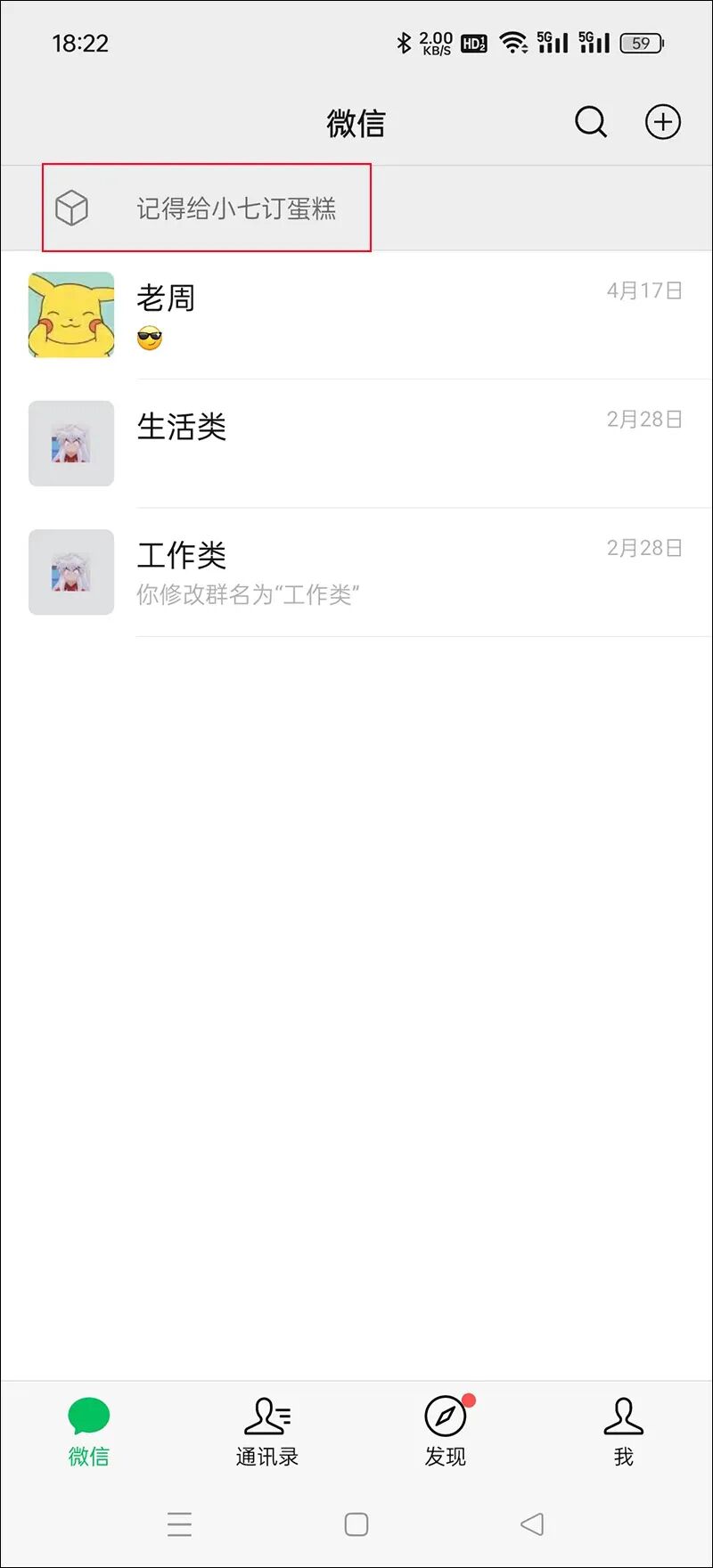Tap the 工作类 group avatar

point(71,571)
